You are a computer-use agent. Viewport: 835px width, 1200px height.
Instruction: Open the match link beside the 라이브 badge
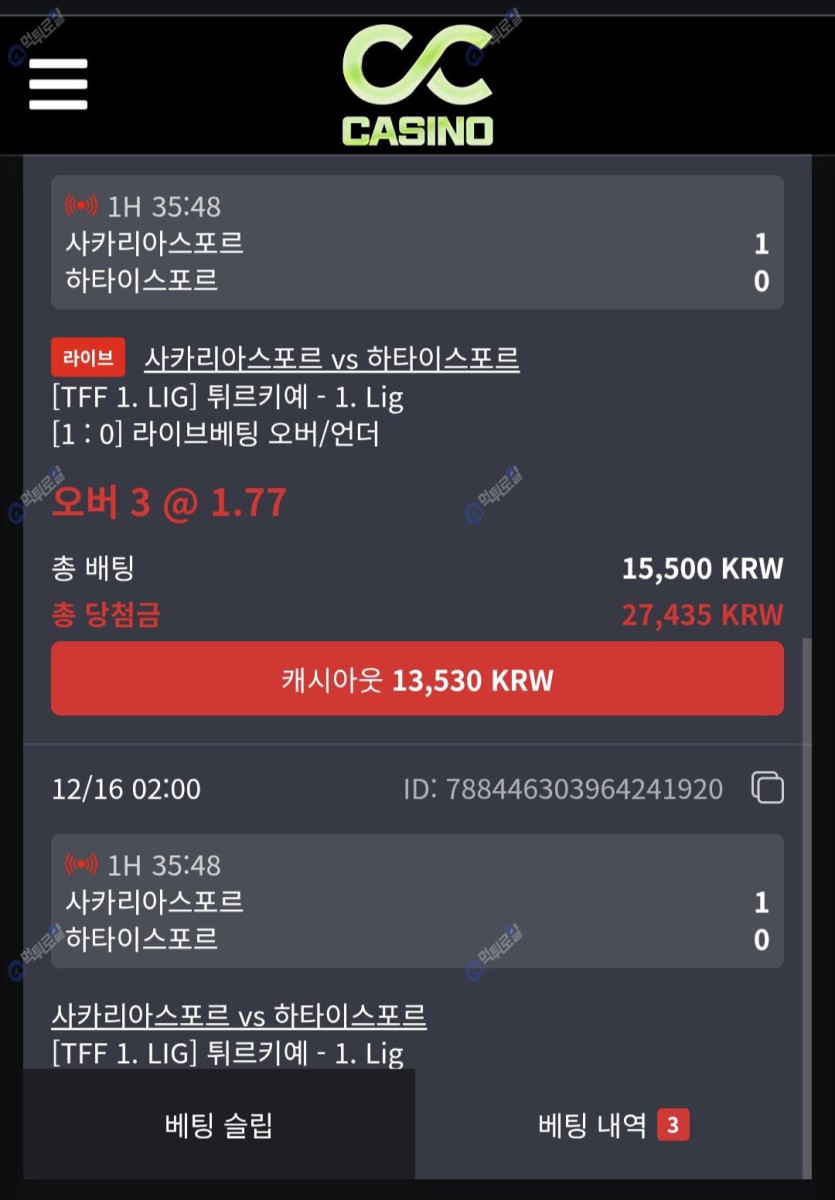[331, 358]
